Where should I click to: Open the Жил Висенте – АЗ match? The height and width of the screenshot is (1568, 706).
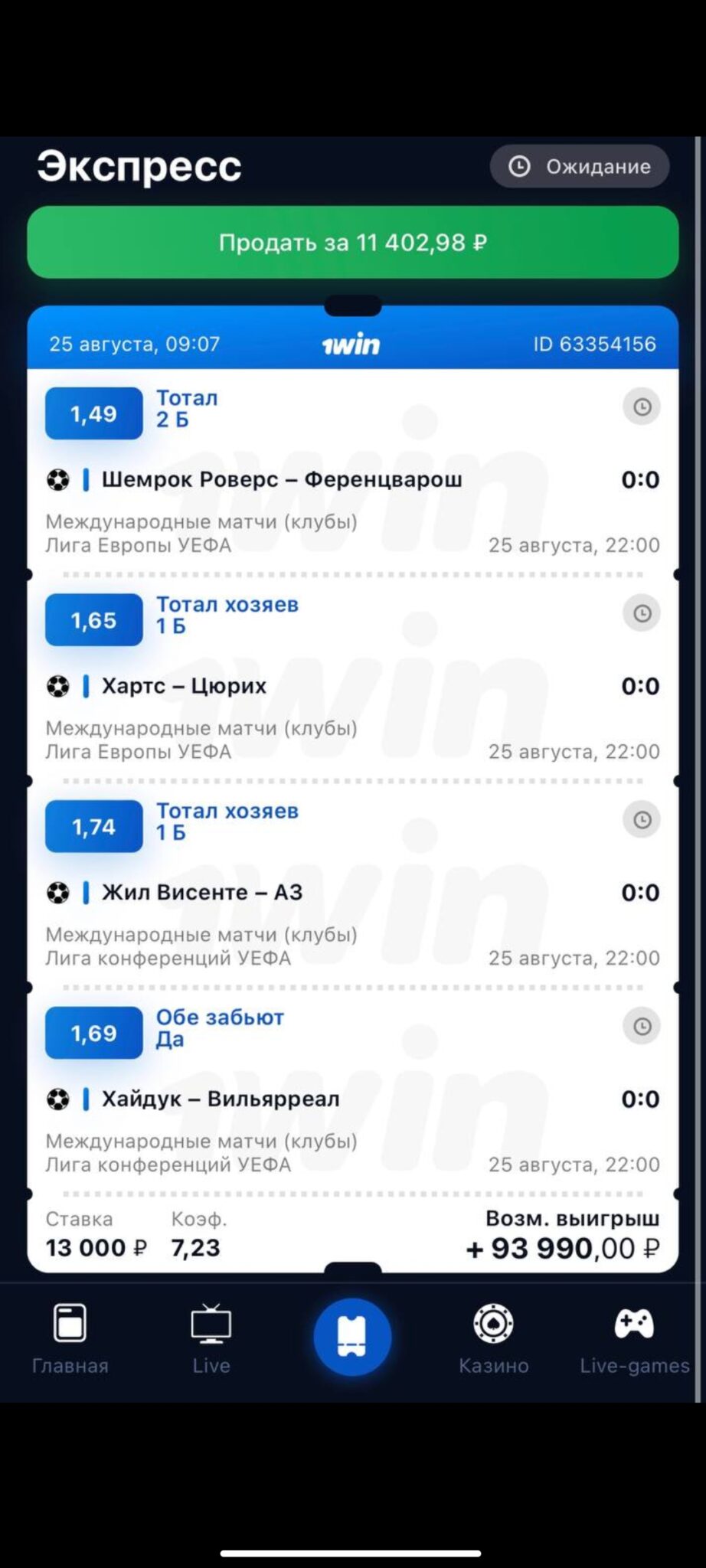(x=202, y=892)
